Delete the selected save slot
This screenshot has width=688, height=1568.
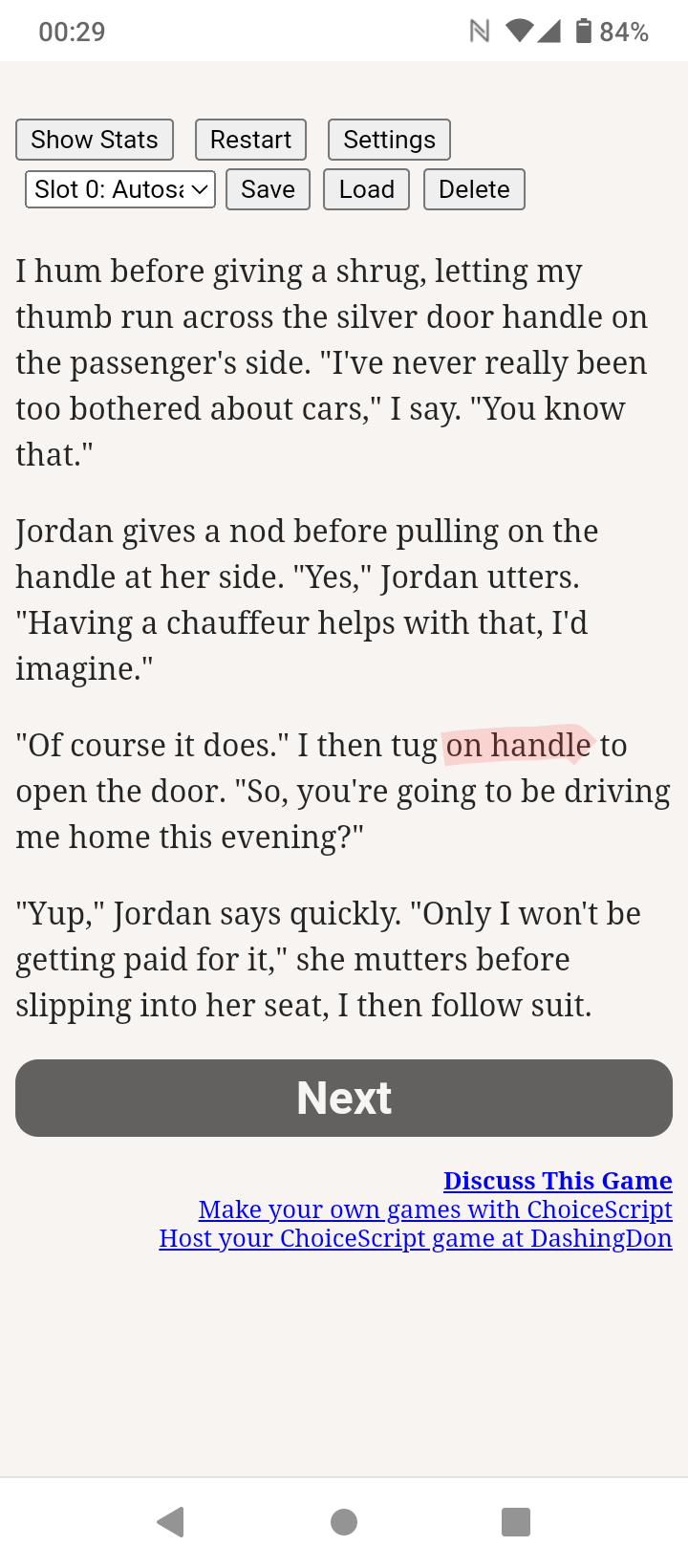(474, 189)
